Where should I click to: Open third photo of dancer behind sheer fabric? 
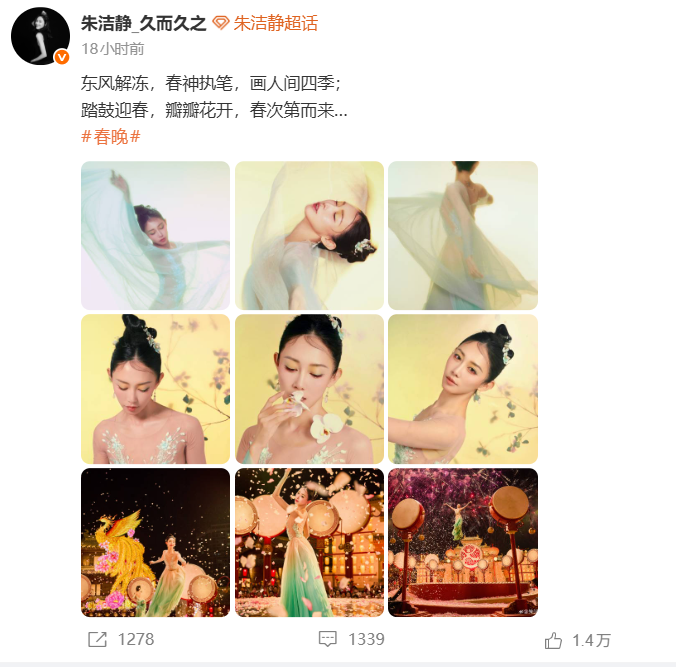[x=463, y=235]
